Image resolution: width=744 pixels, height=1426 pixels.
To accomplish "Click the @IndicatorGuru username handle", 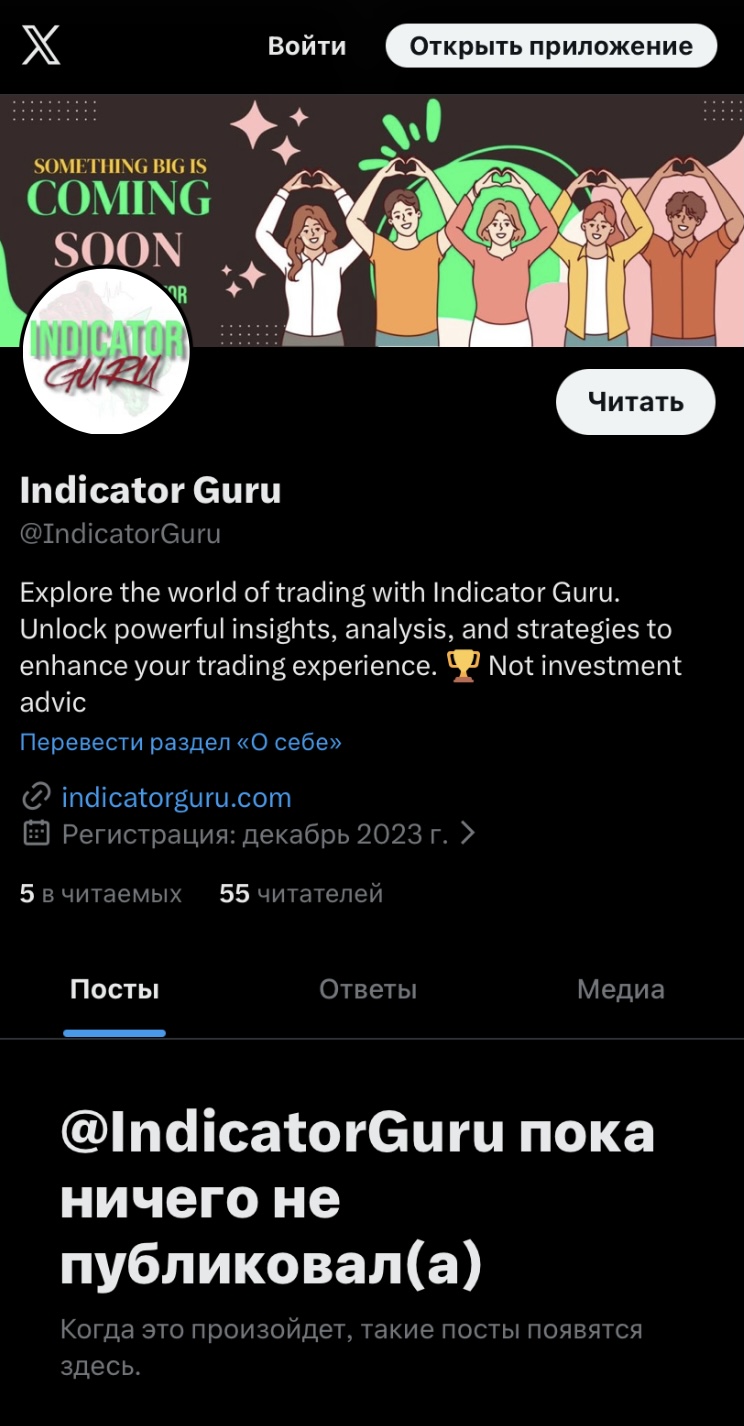I will (x=120, y=533).
